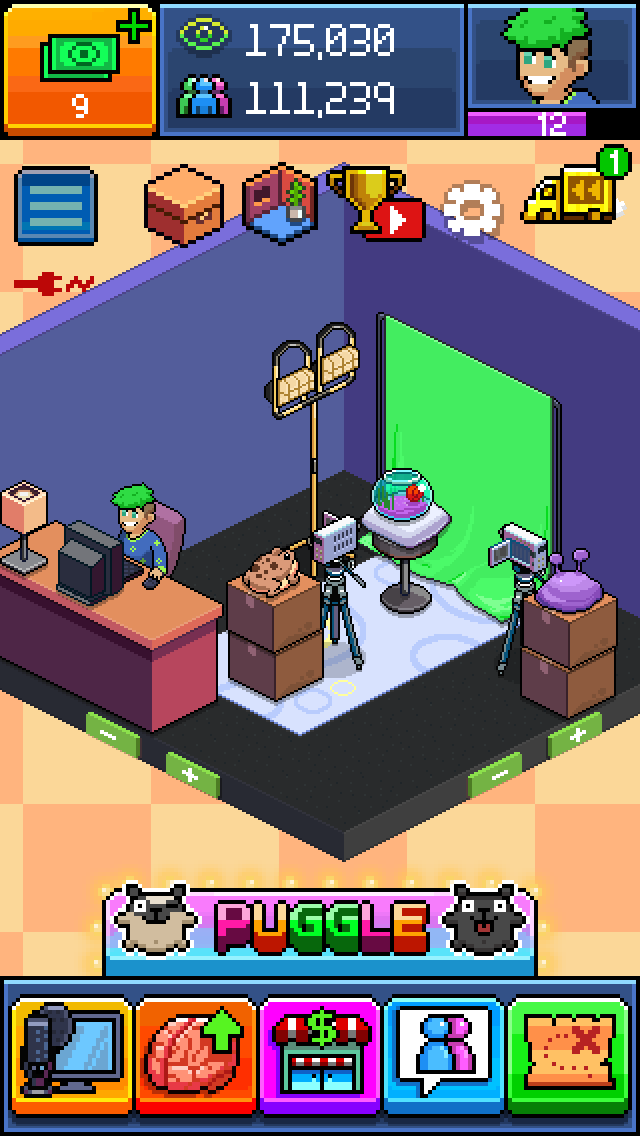Viewport: 640px width, 1136px height.
Task: Open the settings gear
Action: 470,207
